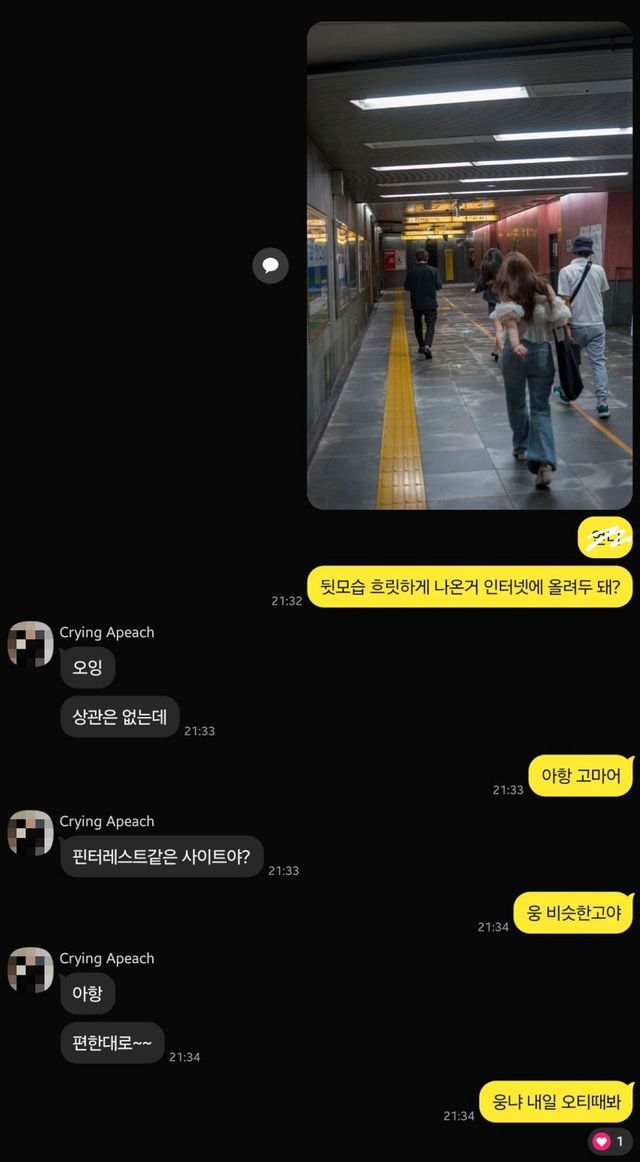
Task: Tap the reply bubble icon beside the photo
Action: (x=270, y=265)
